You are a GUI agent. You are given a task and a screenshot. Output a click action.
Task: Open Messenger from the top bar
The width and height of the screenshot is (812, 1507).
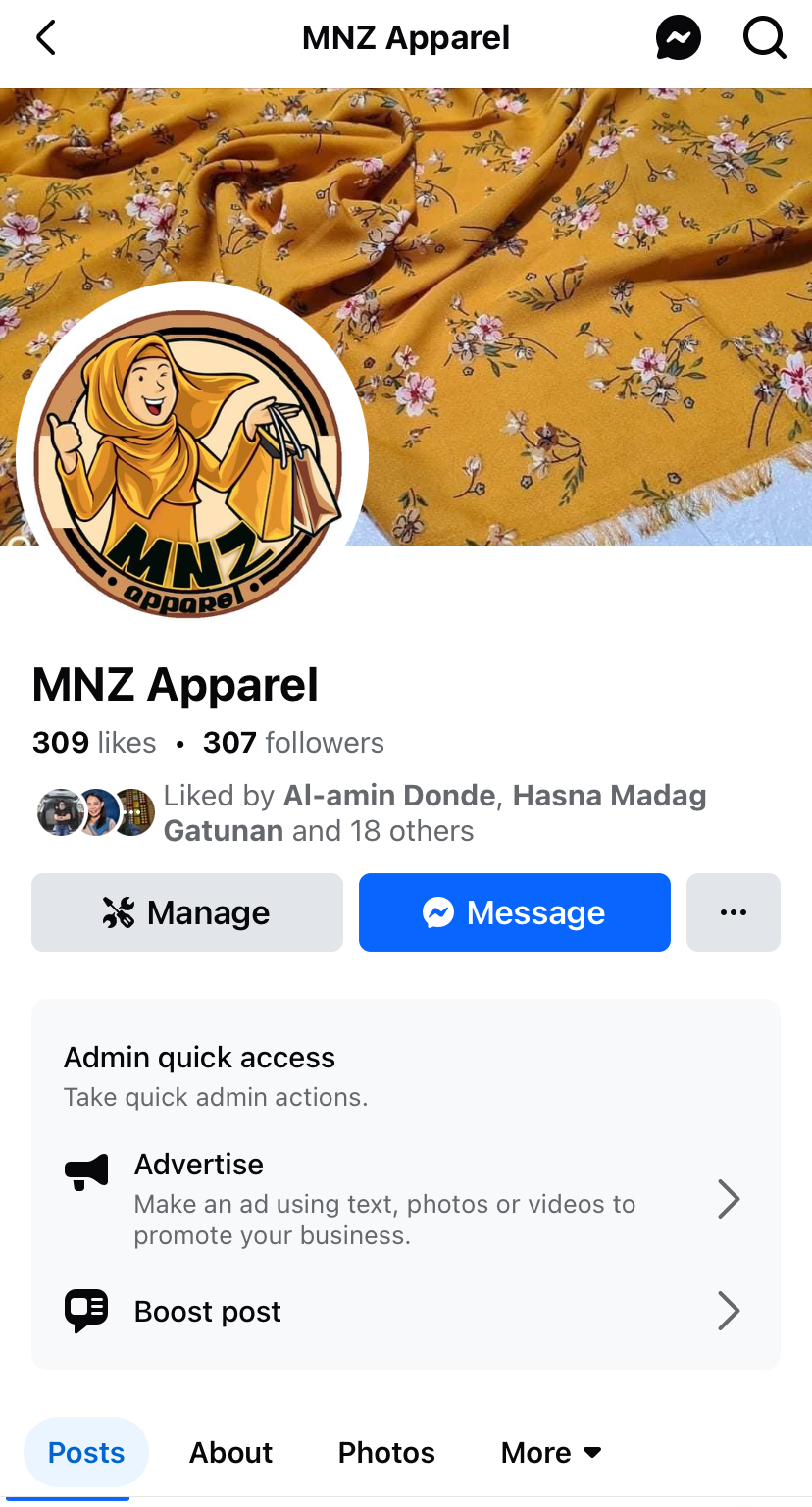tap(678, 38)
